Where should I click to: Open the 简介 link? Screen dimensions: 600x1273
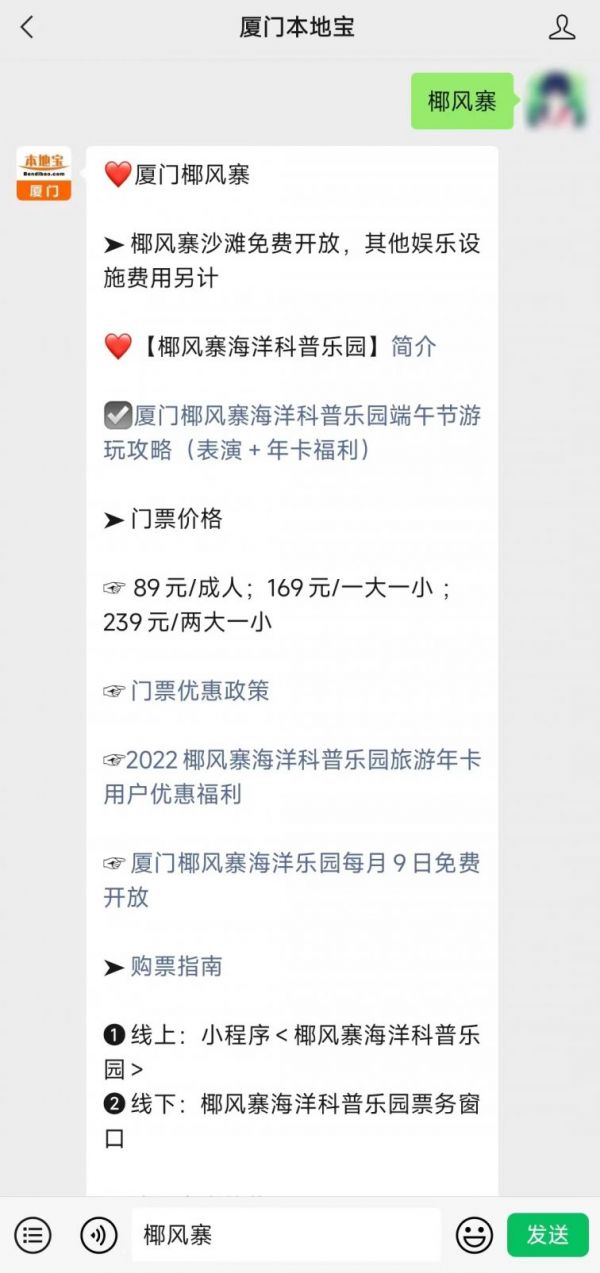414,347
